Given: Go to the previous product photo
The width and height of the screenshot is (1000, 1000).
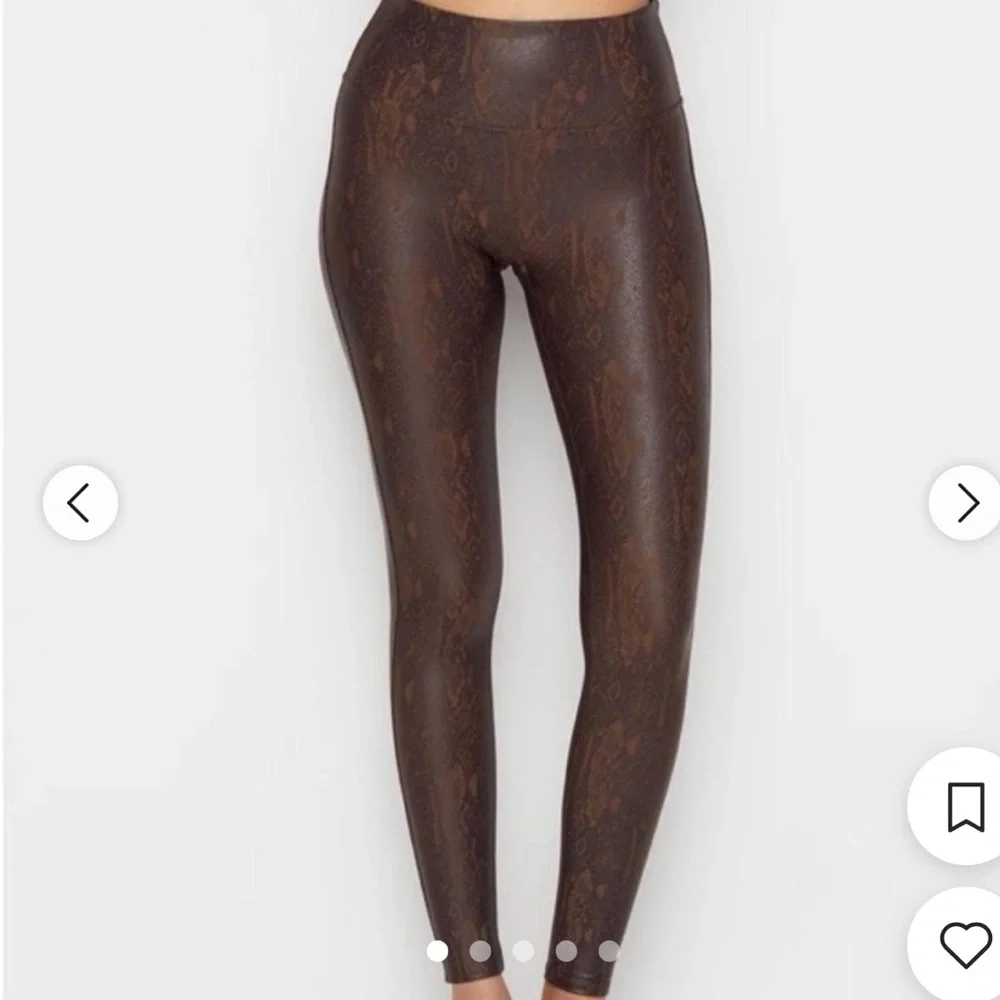Looking at the screenshot, I should pos(80,503).
